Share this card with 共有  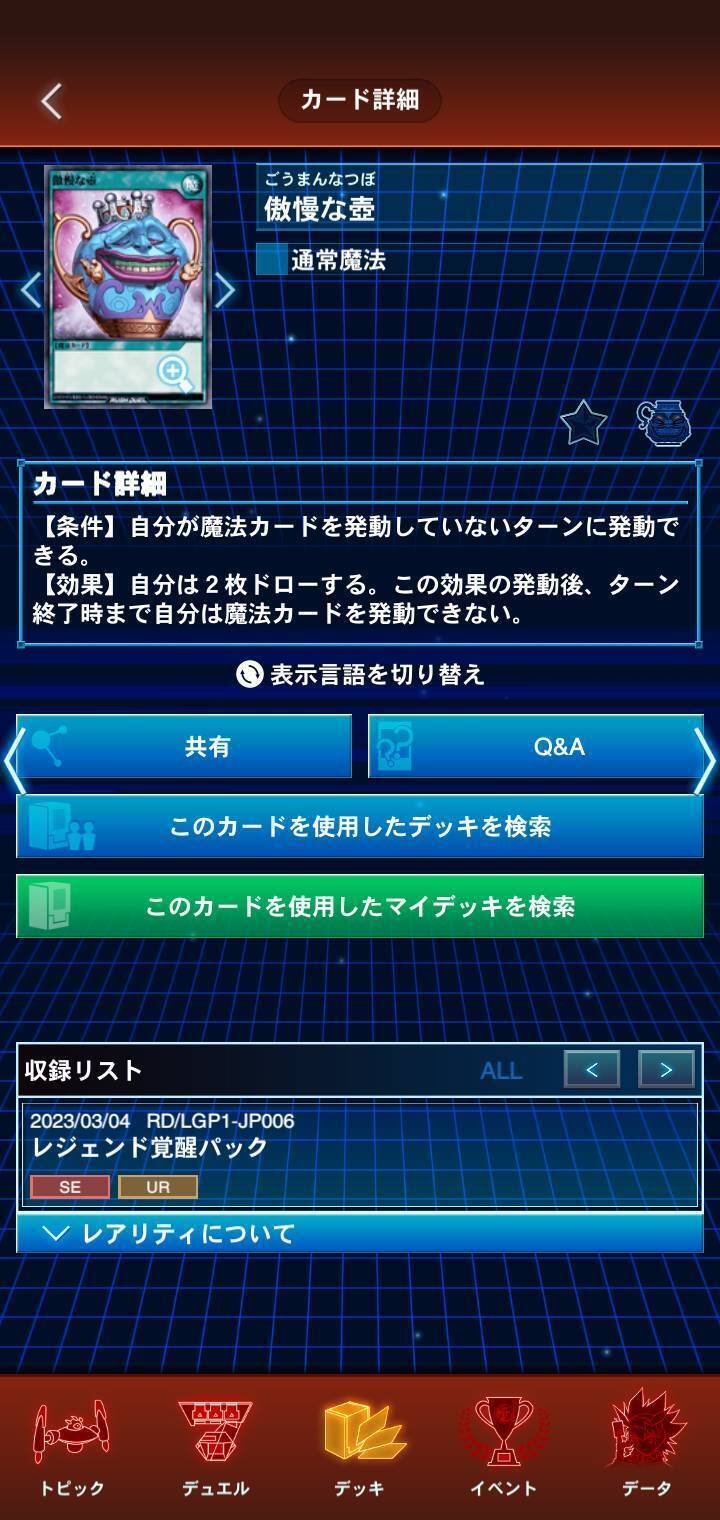click(x=184, y=747)
